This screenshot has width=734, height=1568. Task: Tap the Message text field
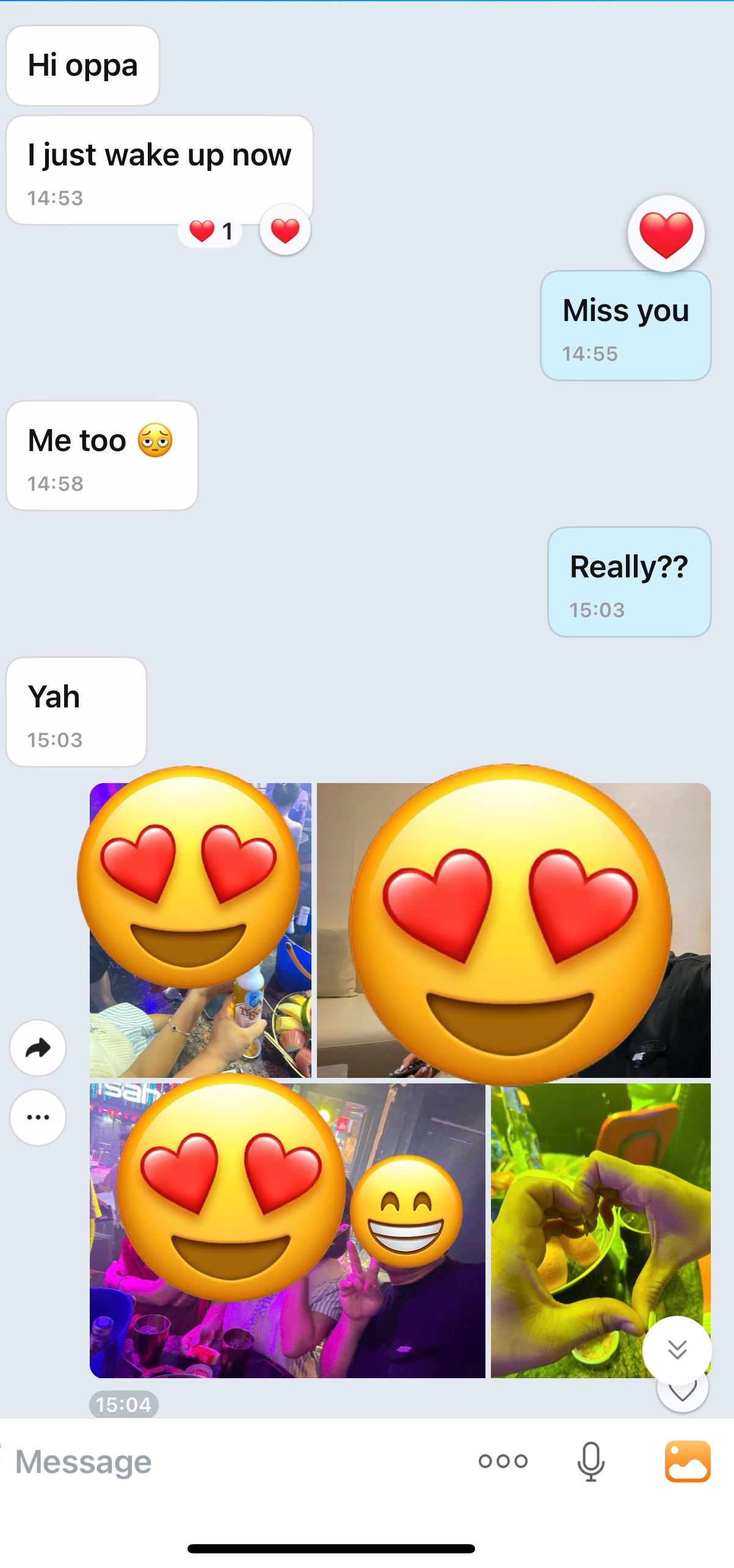point(232,1462)
